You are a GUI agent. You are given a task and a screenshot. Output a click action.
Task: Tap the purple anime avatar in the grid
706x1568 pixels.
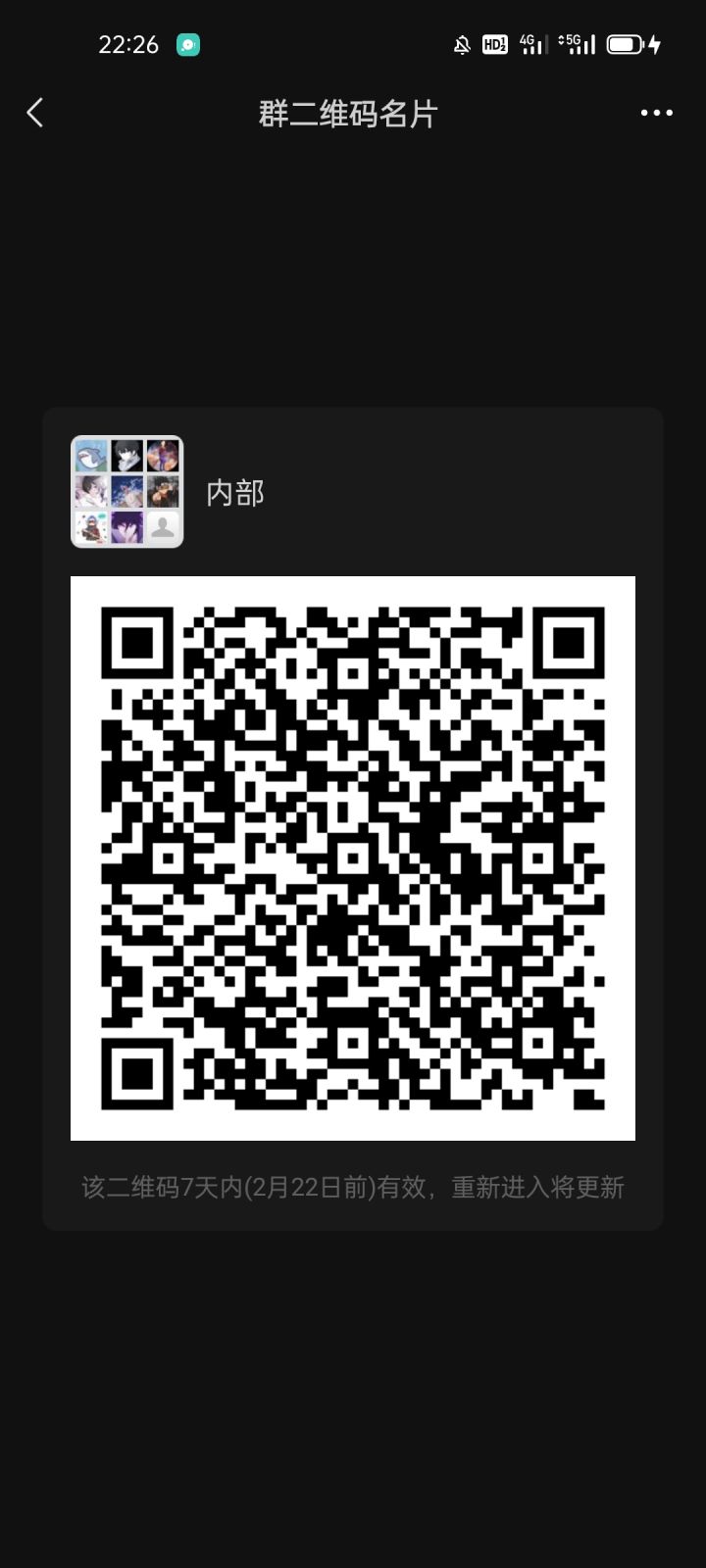127,526
